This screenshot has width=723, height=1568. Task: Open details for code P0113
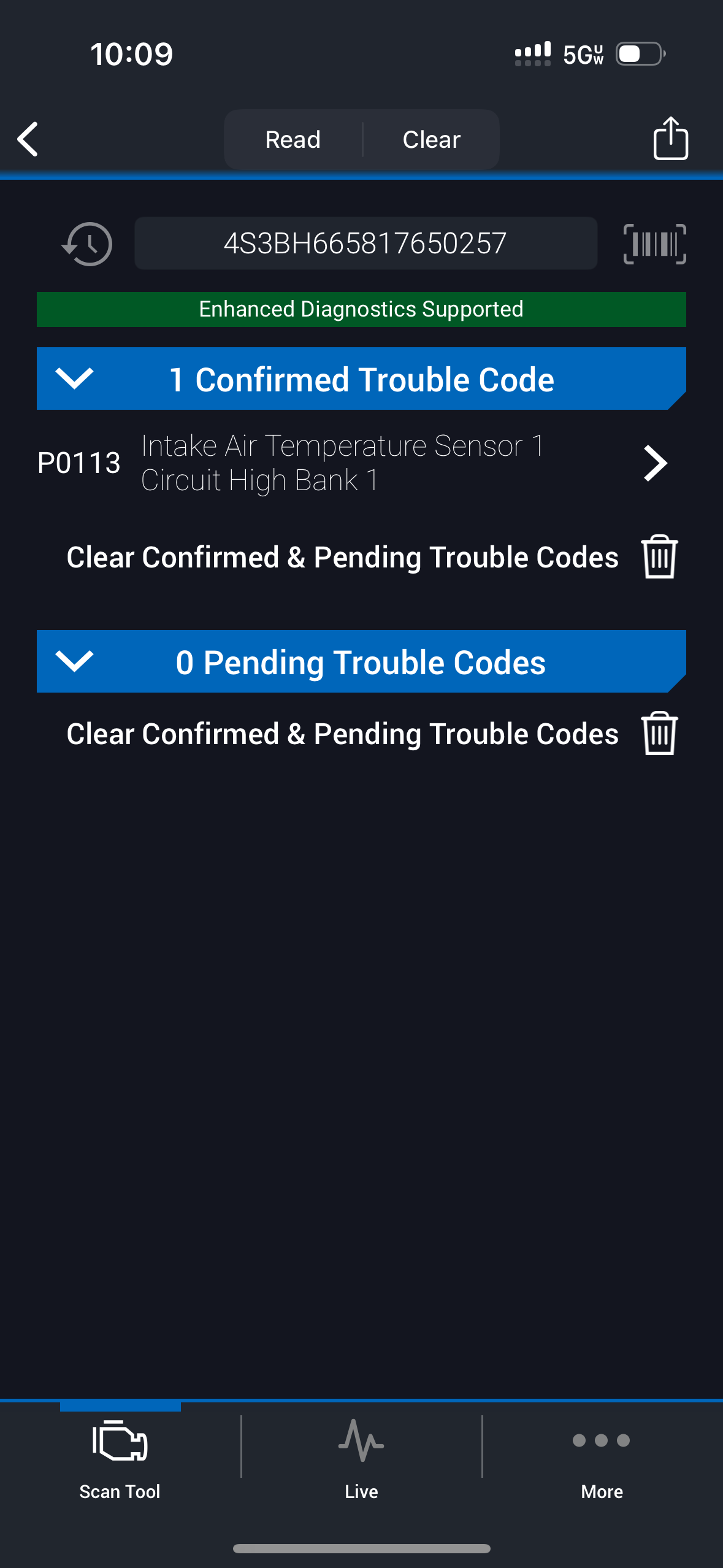coord(654,463)
